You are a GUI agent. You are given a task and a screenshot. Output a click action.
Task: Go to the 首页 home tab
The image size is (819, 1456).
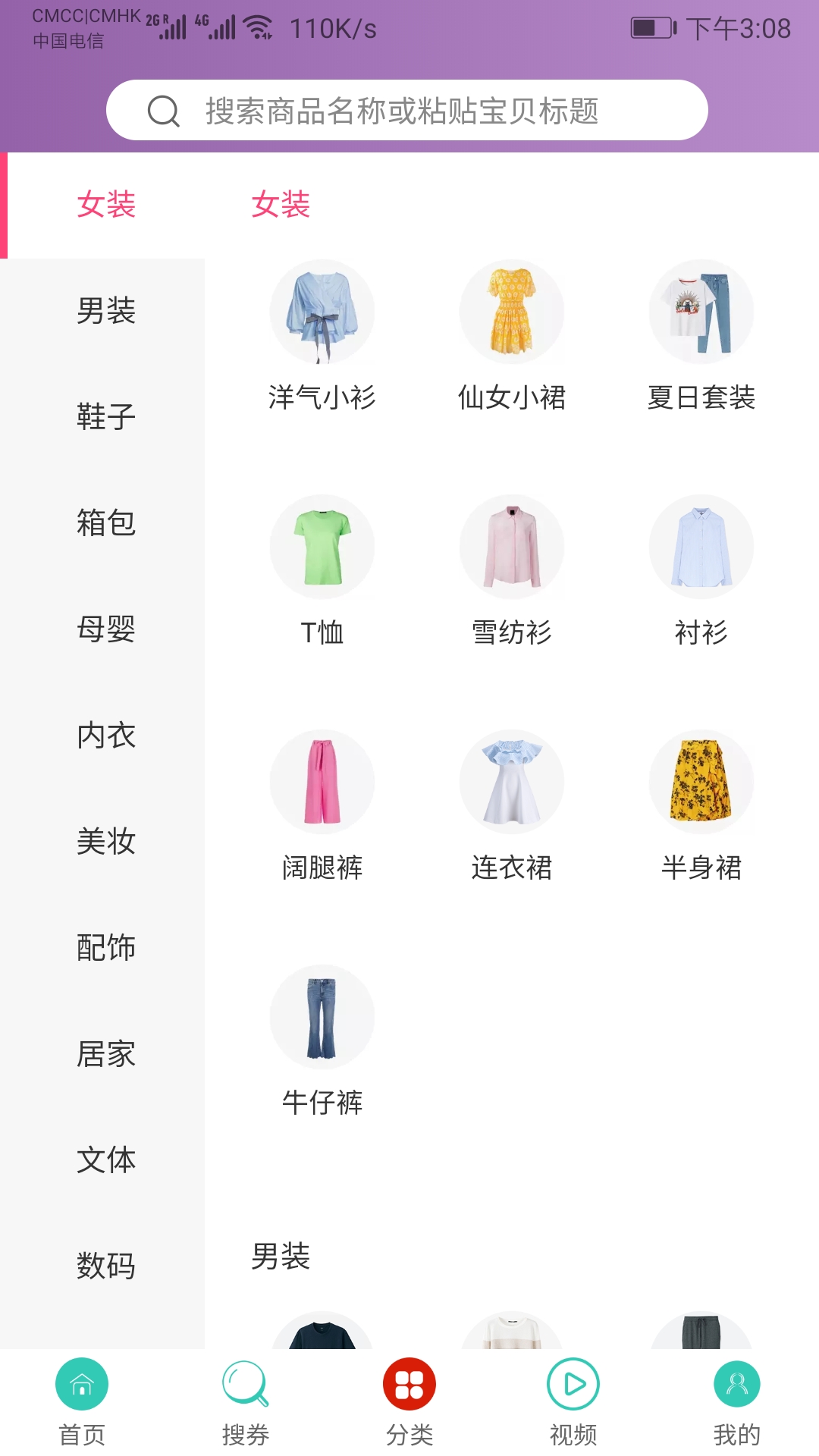coord(82,1401)
